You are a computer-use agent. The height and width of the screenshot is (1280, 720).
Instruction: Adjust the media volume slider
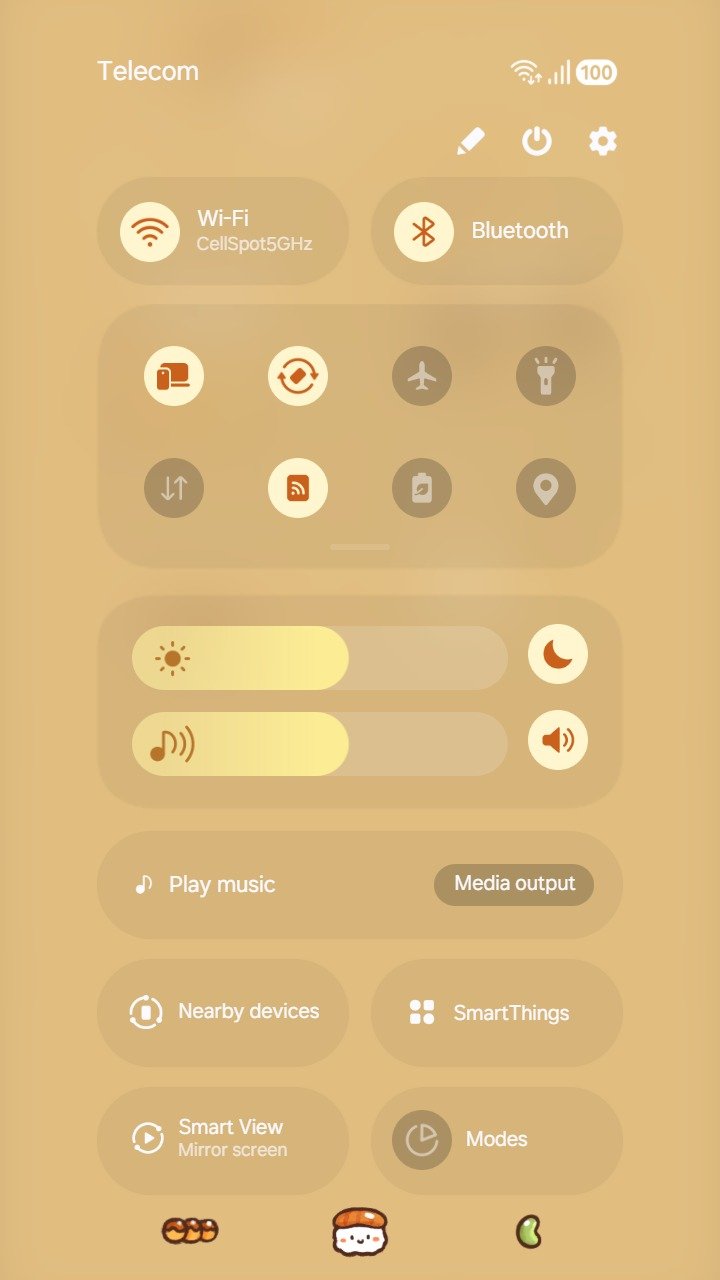(320, 744)
